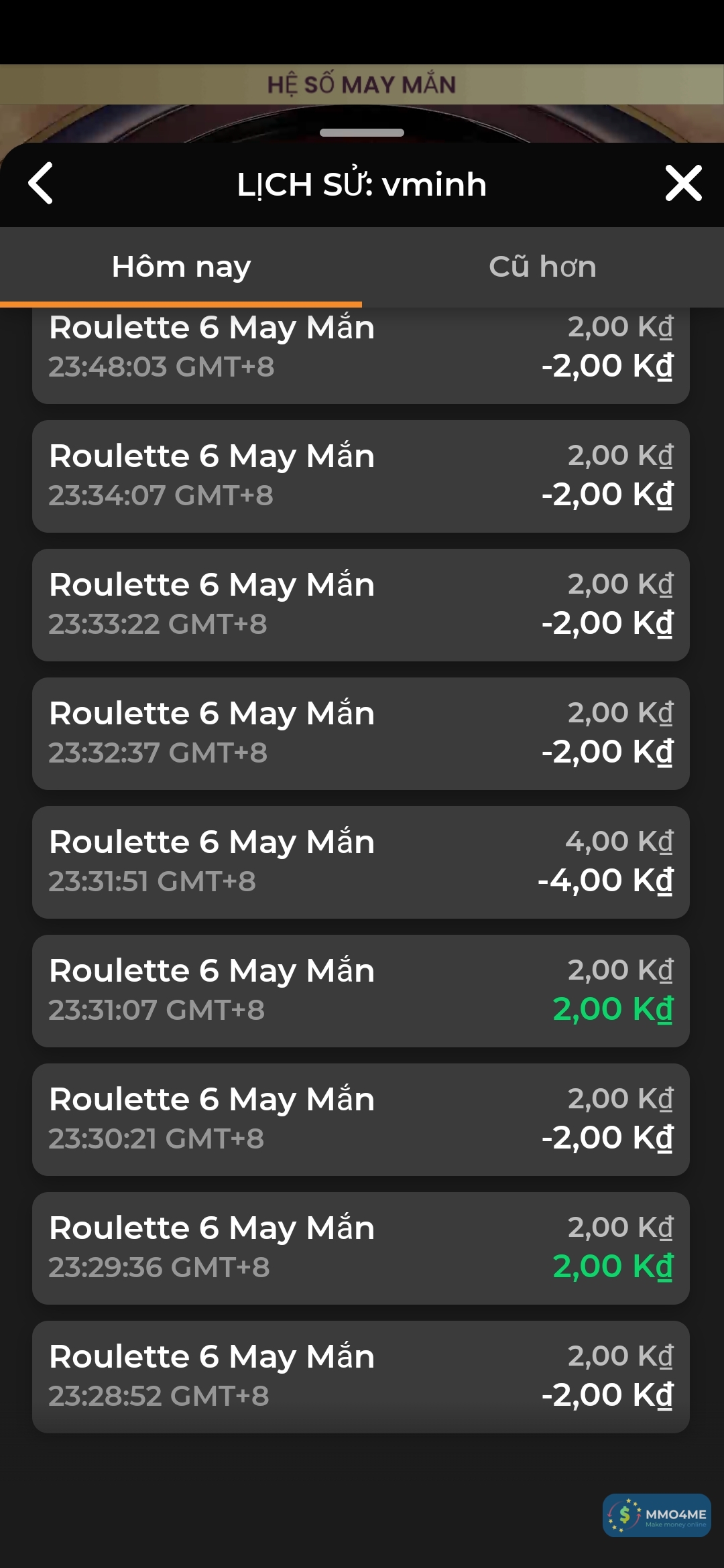Check the winning round at 23:29:36
Screen dimensions: 724x1568
click(361, 1248)
